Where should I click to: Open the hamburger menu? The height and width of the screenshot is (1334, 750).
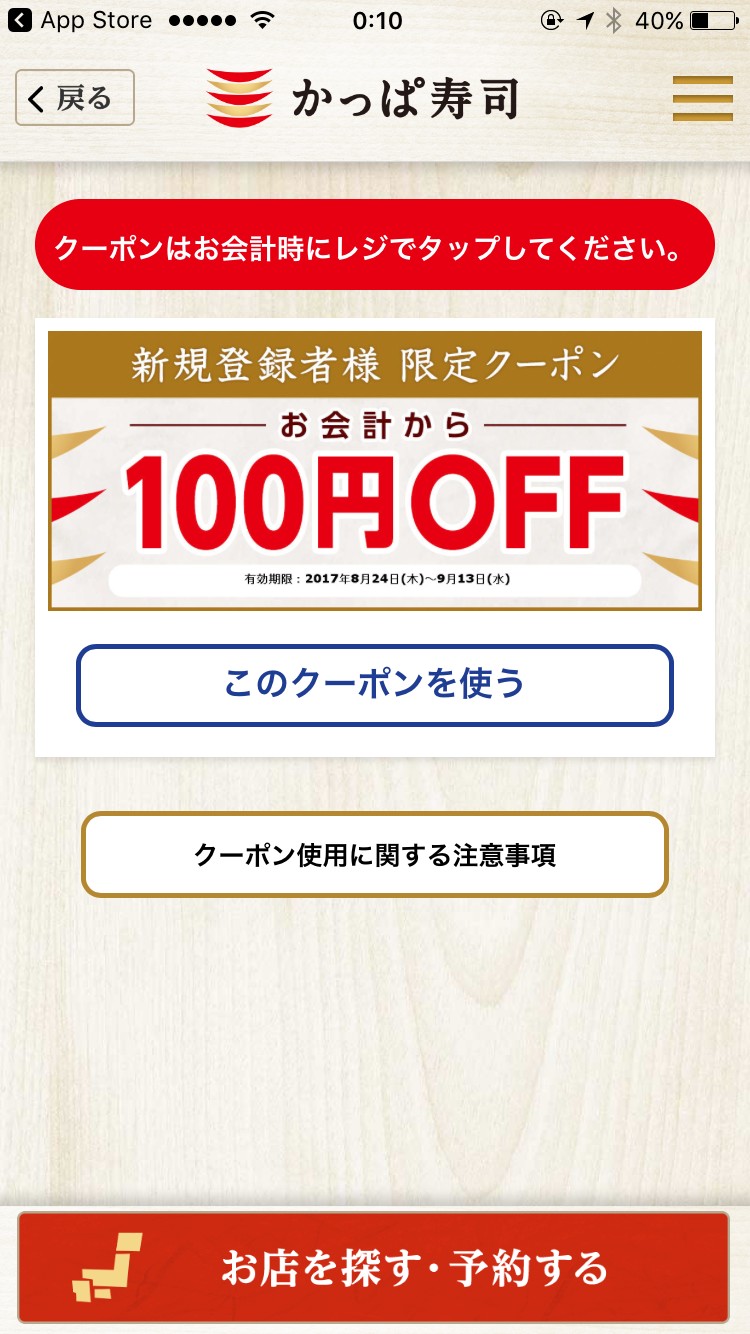(x=702, y=98)
